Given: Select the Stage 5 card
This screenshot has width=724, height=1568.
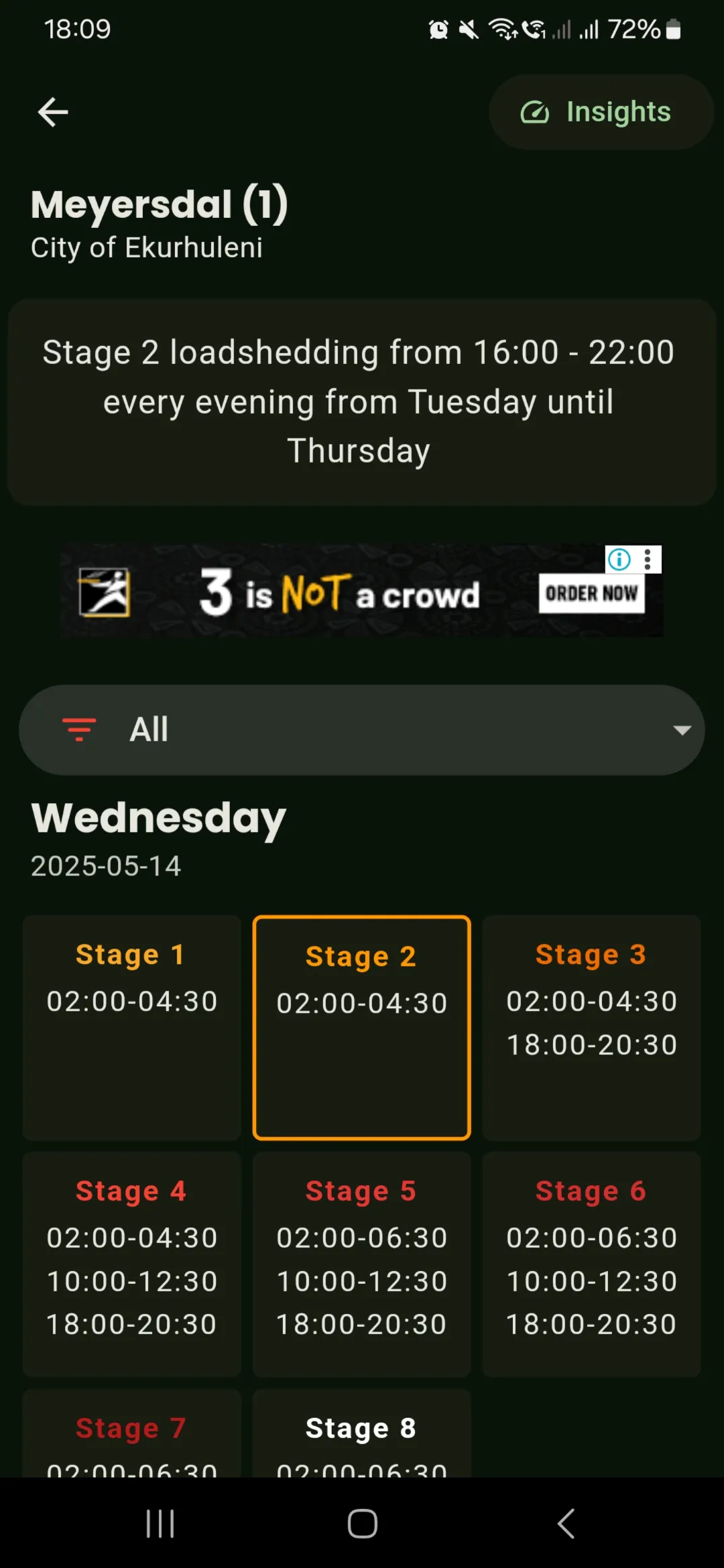Looking at the screenshot, I should pyautogui.click(x=362, y=1264).
